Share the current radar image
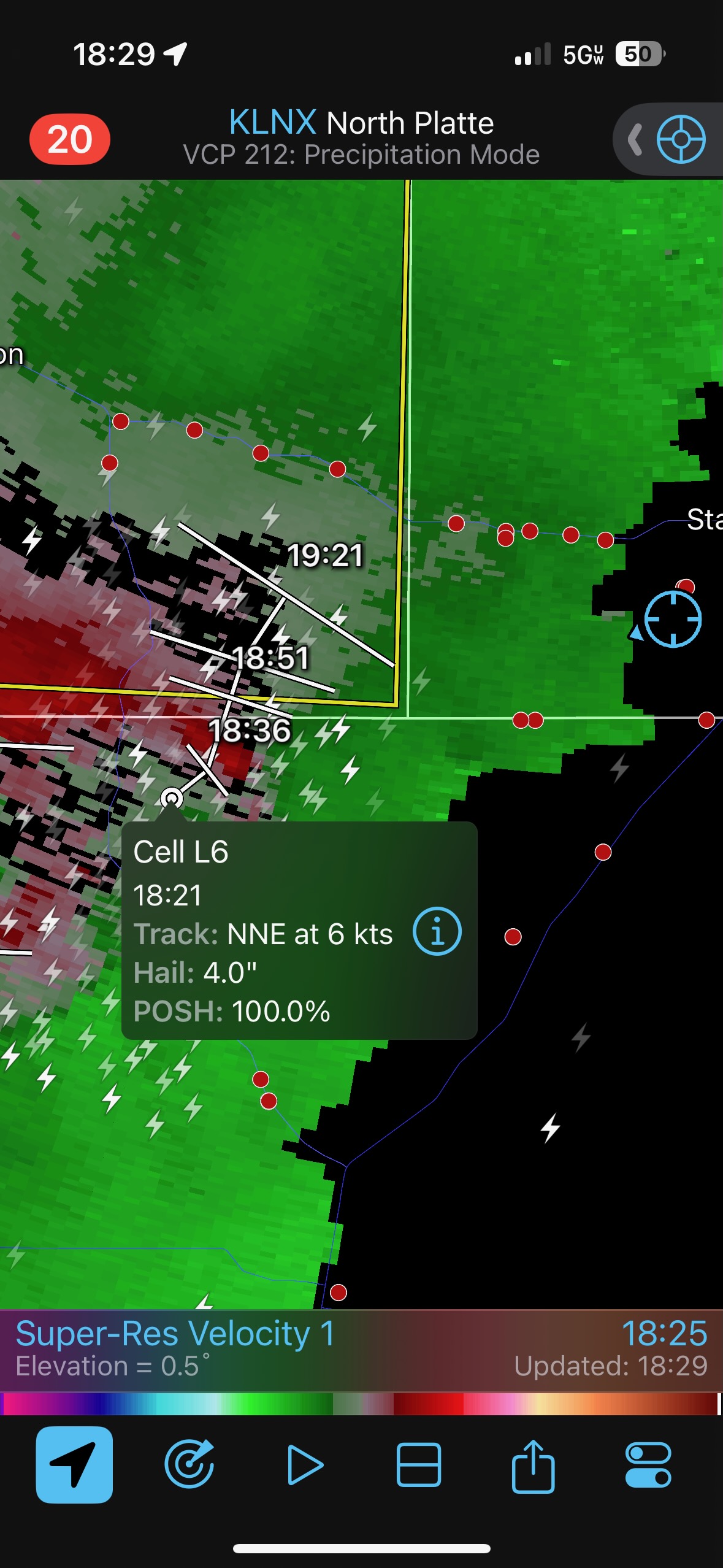Viewport: 723px width, 1568px height. tap(533, 1464)
